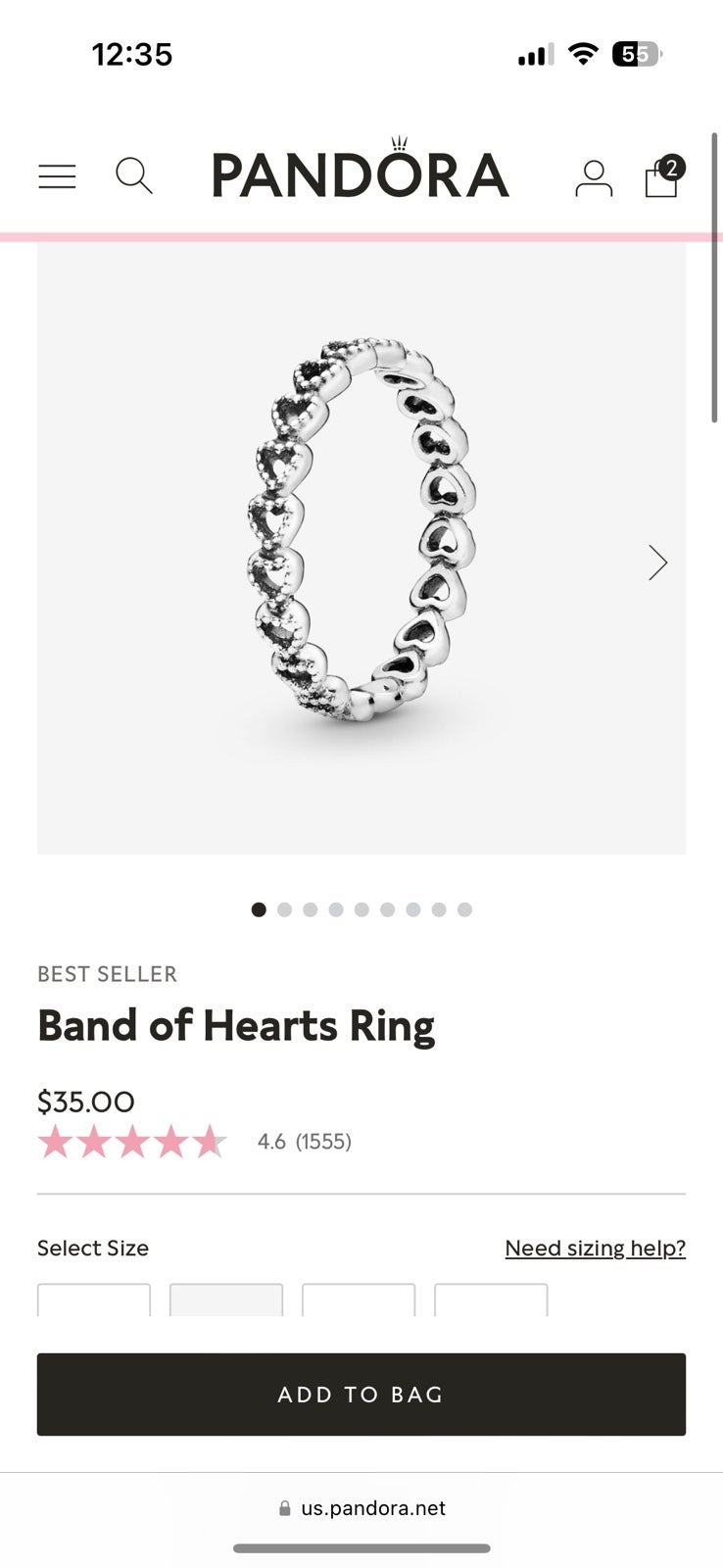Show the next product image arrow
This screenshot has width=723, height=1568.
pyautogui.click(x=657, y=563)
